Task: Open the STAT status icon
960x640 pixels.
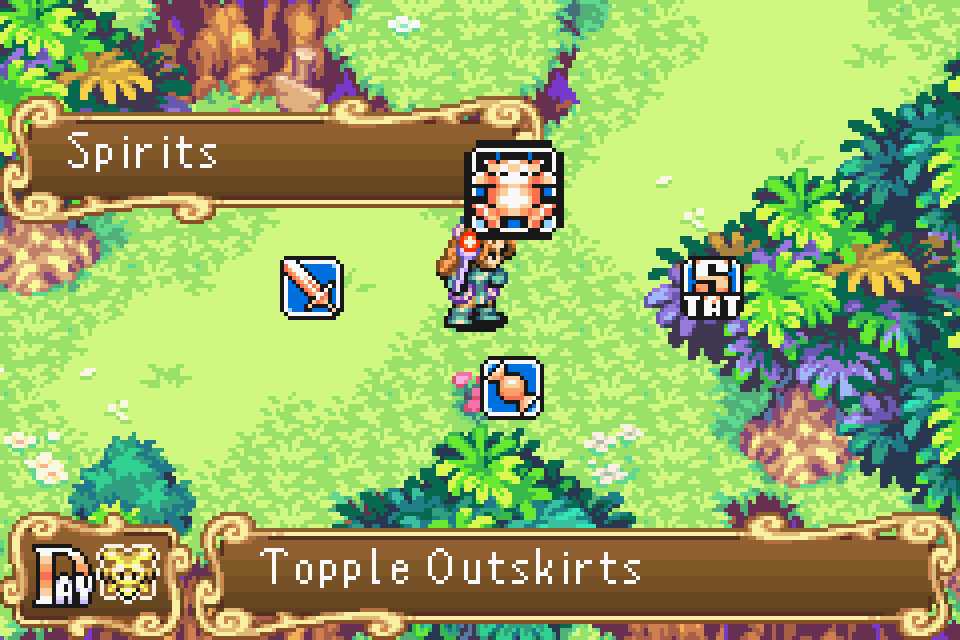Action: click(714, 288)
